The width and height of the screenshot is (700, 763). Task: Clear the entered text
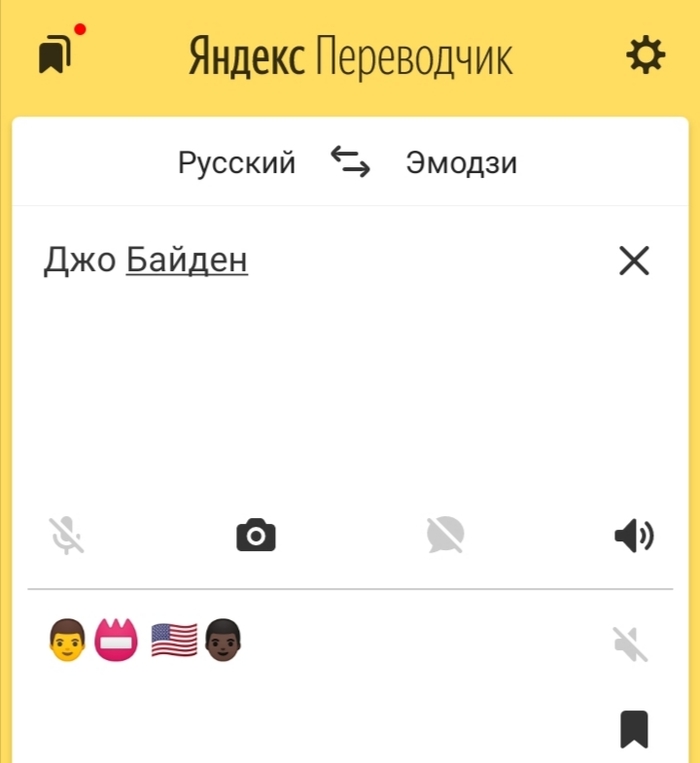(x=634, y=261)
